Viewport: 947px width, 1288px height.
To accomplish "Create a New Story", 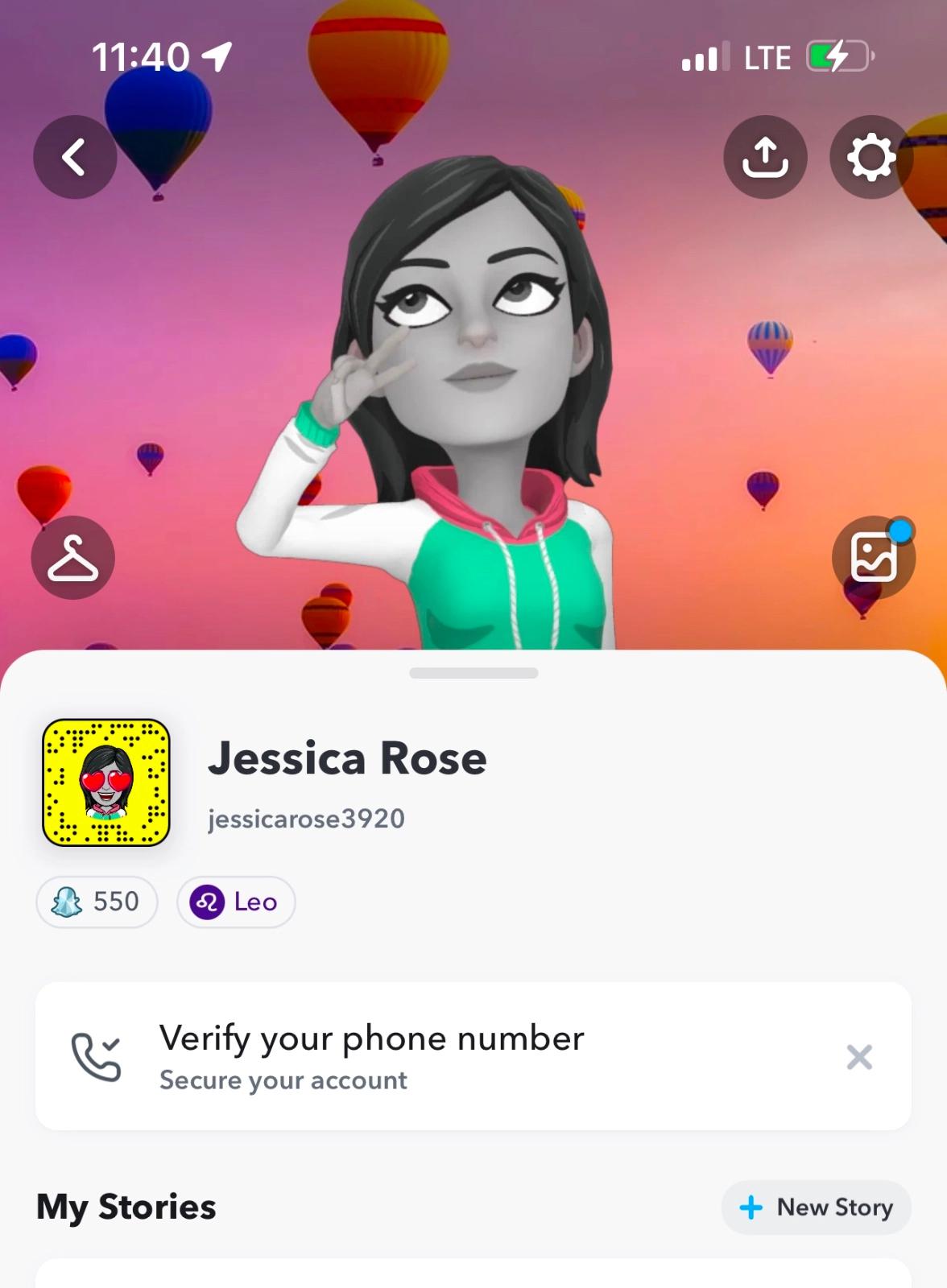I will click(816, 1207).
